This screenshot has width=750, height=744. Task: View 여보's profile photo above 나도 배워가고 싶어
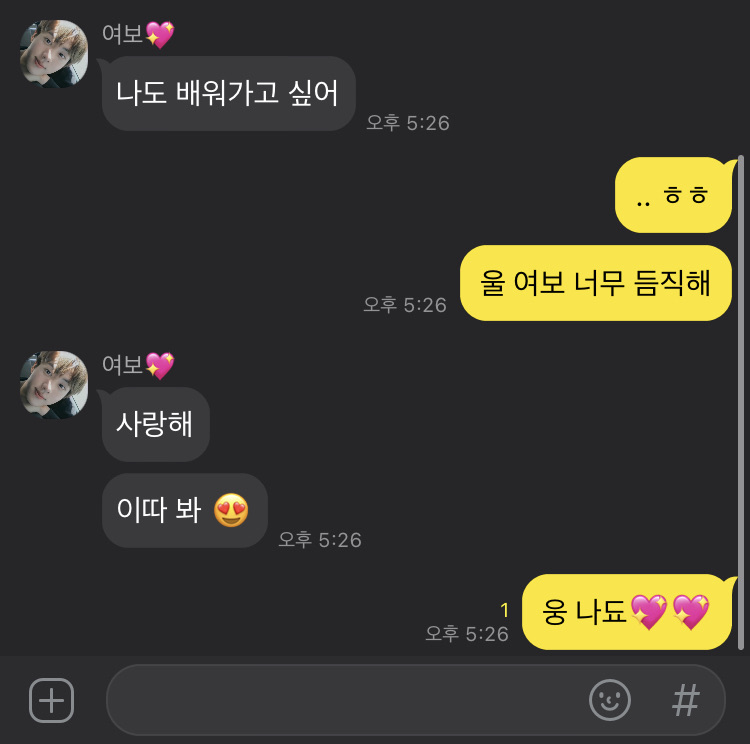(54, 54)
